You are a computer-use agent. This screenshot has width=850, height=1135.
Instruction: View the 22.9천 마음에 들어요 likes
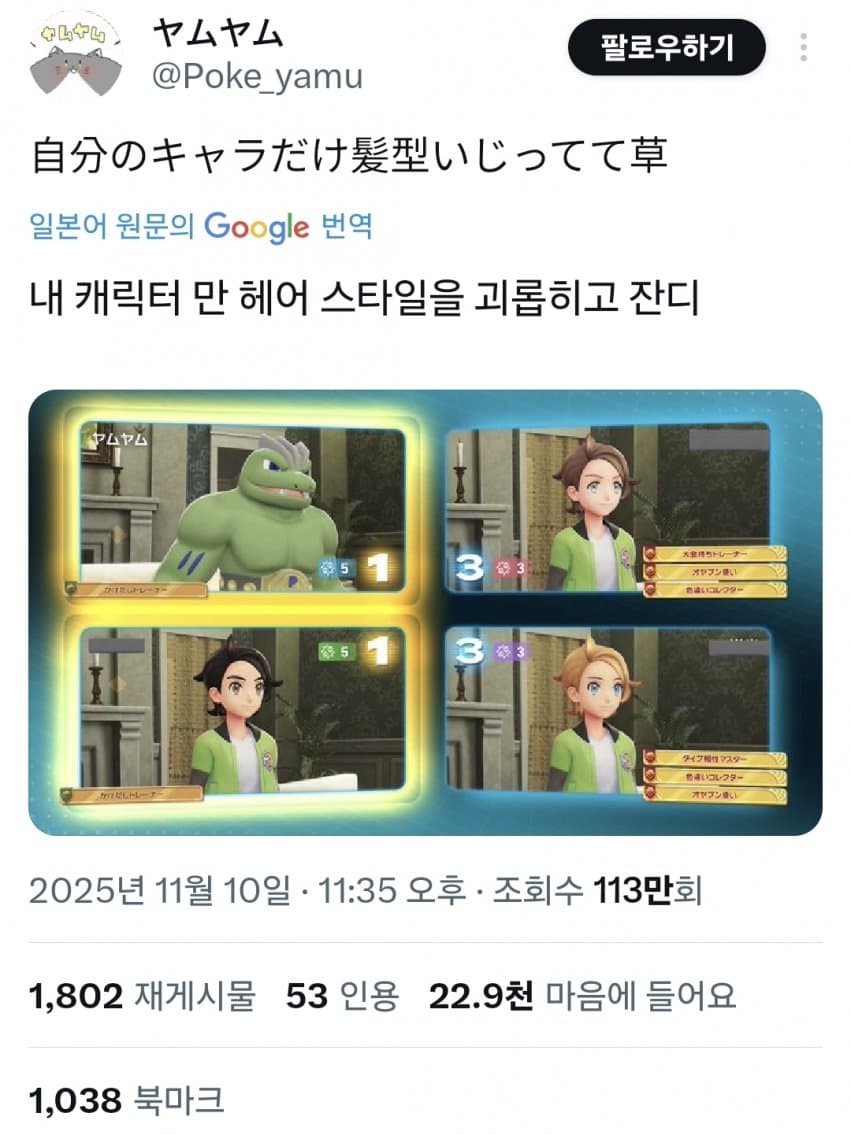coord(582,995)
